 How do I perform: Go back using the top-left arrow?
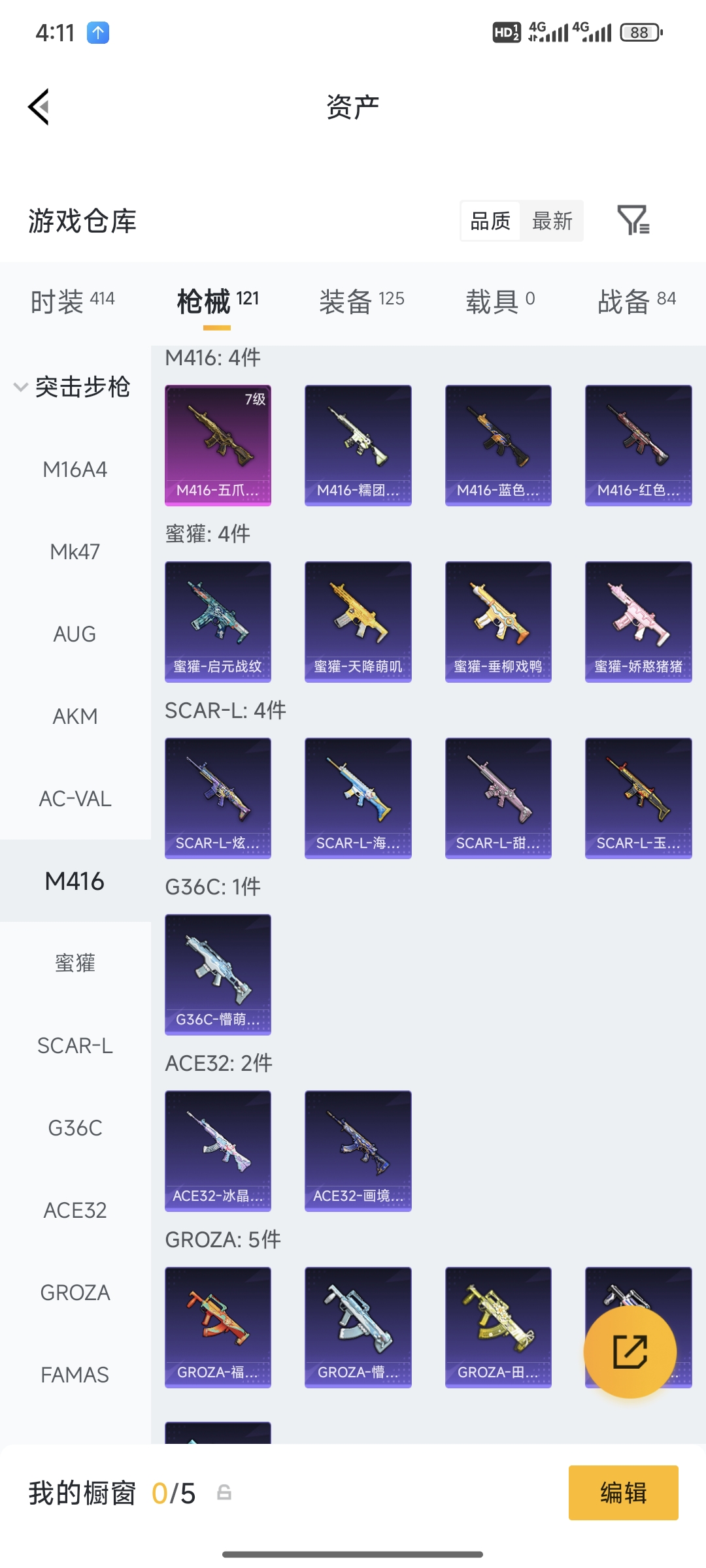(39, 107)
